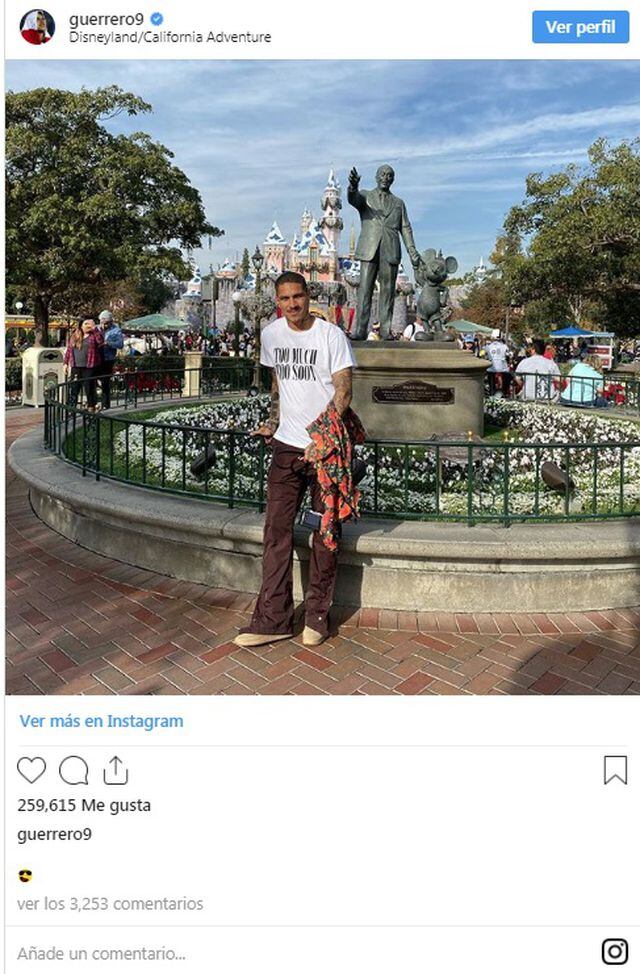Share this post
This screenshot has height=974, width=640.
[116, 770]
